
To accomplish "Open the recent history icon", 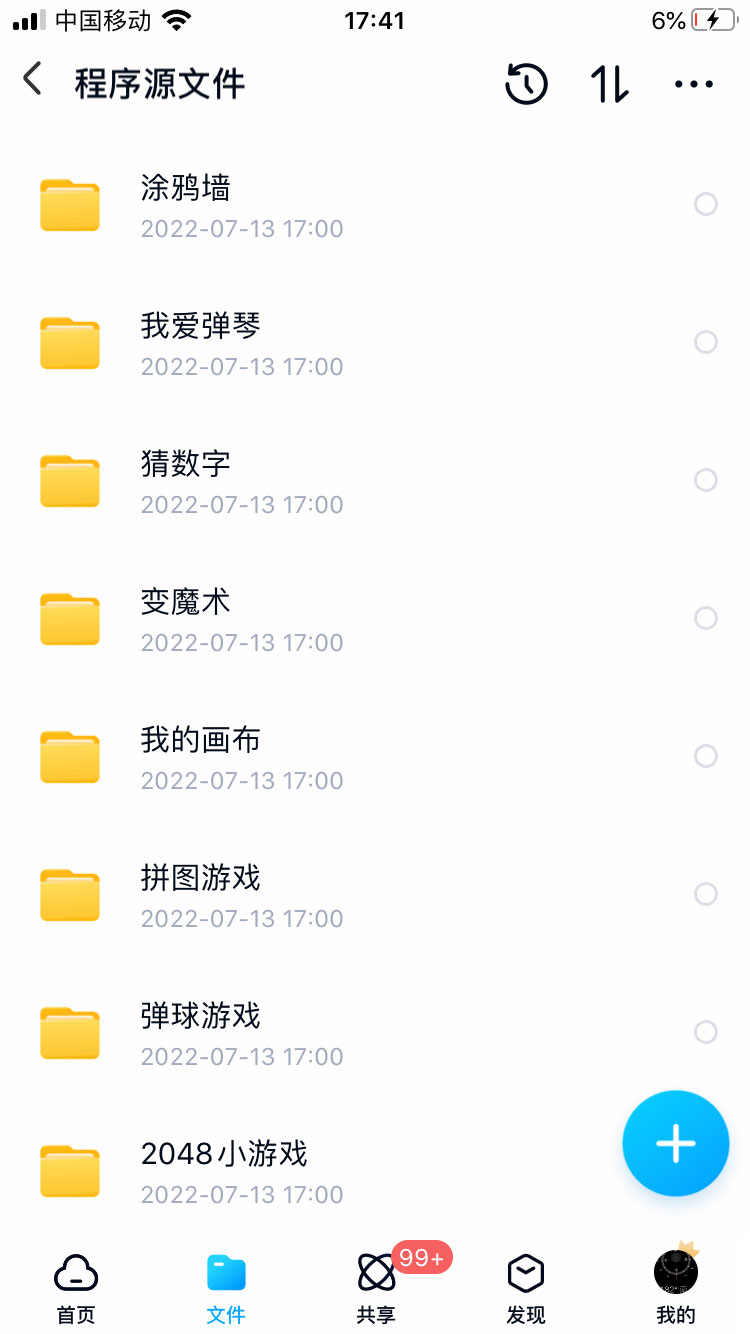I will point(526,84).
